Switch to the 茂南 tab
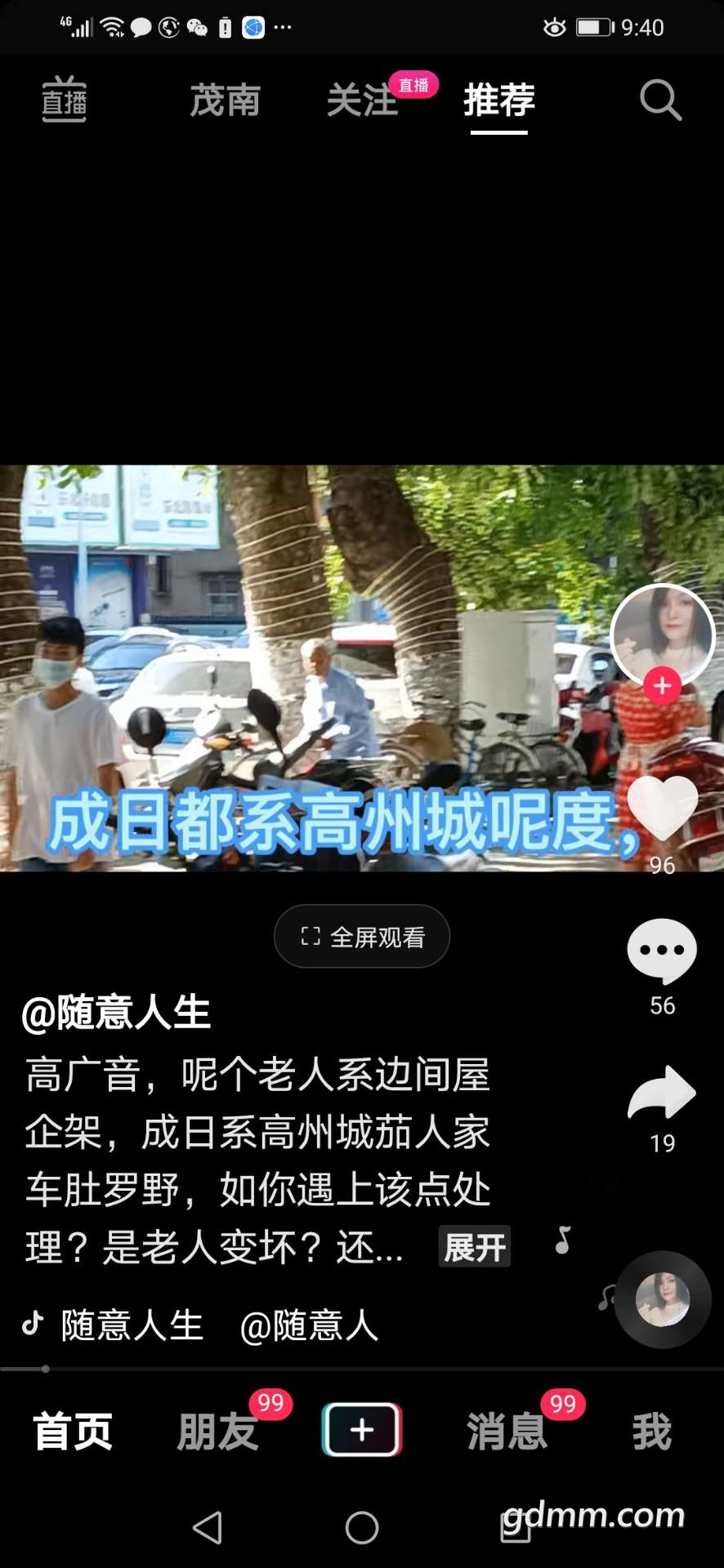Viewport: 724px width, 1568px height. (x=225, y=100)
